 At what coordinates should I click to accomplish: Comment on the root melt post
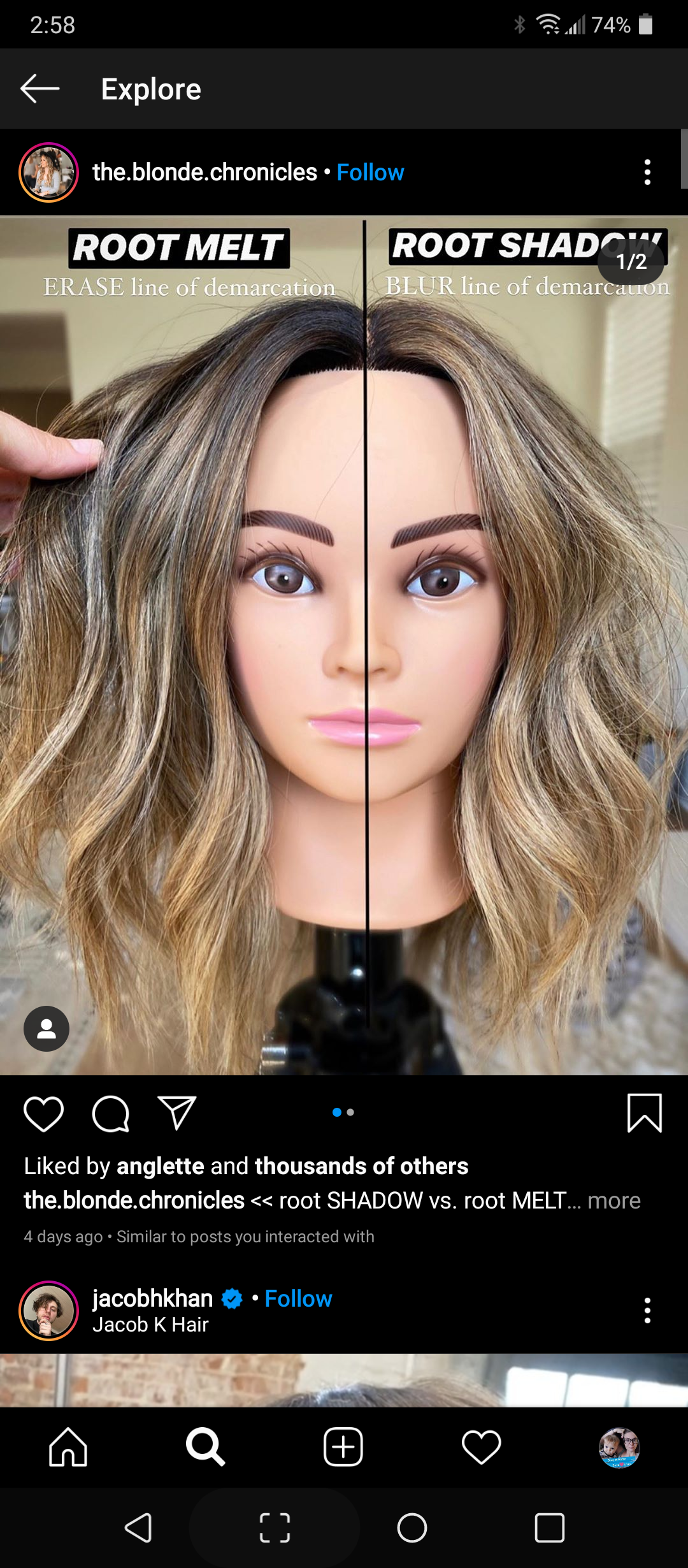coord(111,1114)
